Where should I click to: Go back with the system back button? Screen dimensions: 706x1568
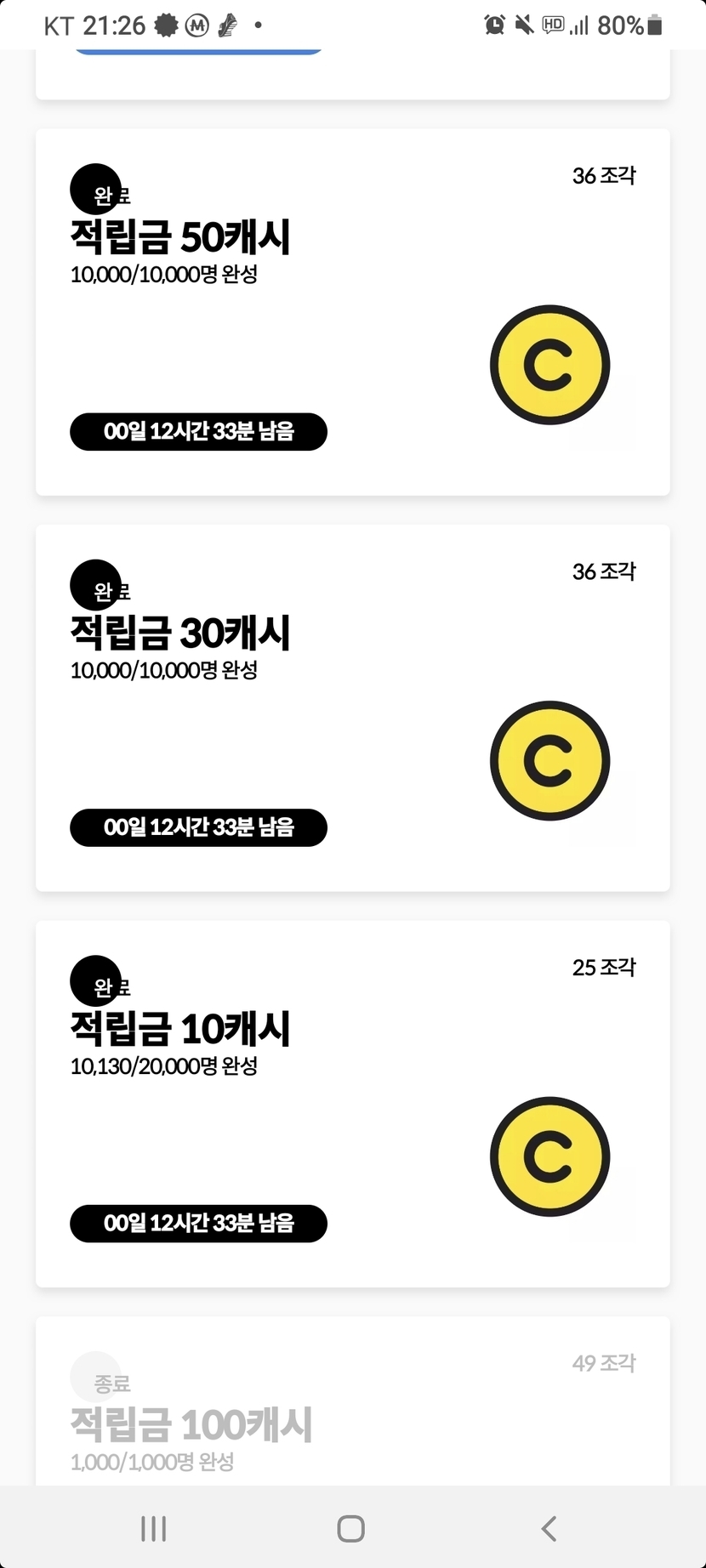point(549,1528)
